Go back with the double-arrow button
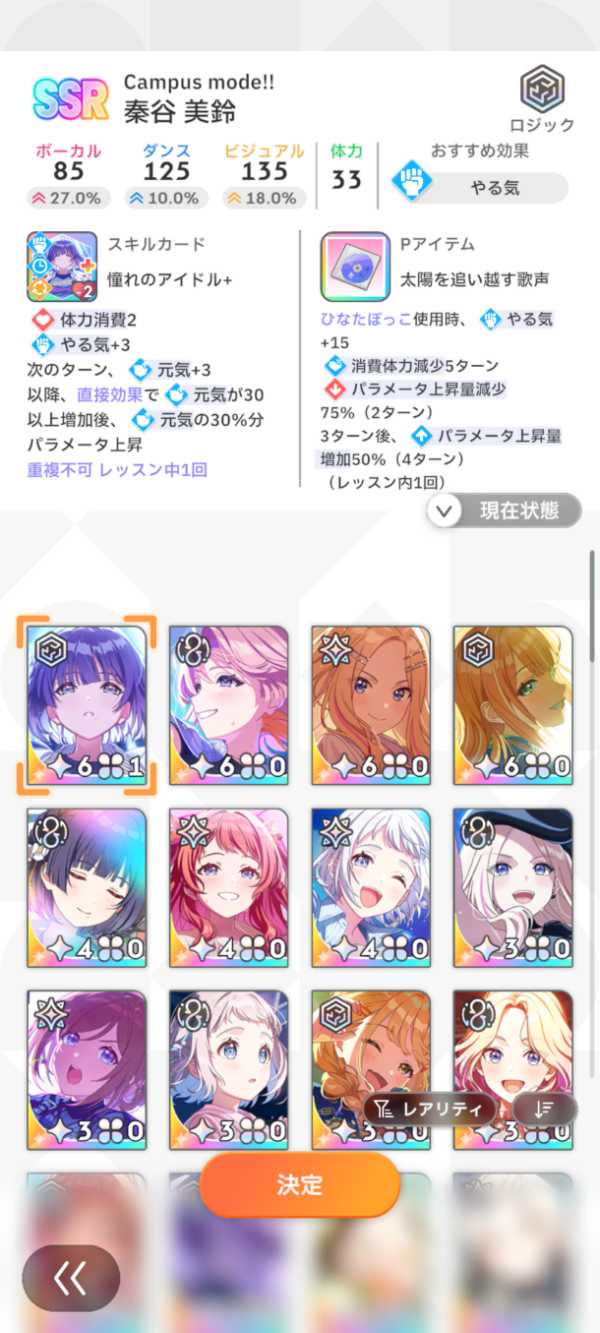This screenshot has width=600, height=1333. click(x=71, y=1277)
